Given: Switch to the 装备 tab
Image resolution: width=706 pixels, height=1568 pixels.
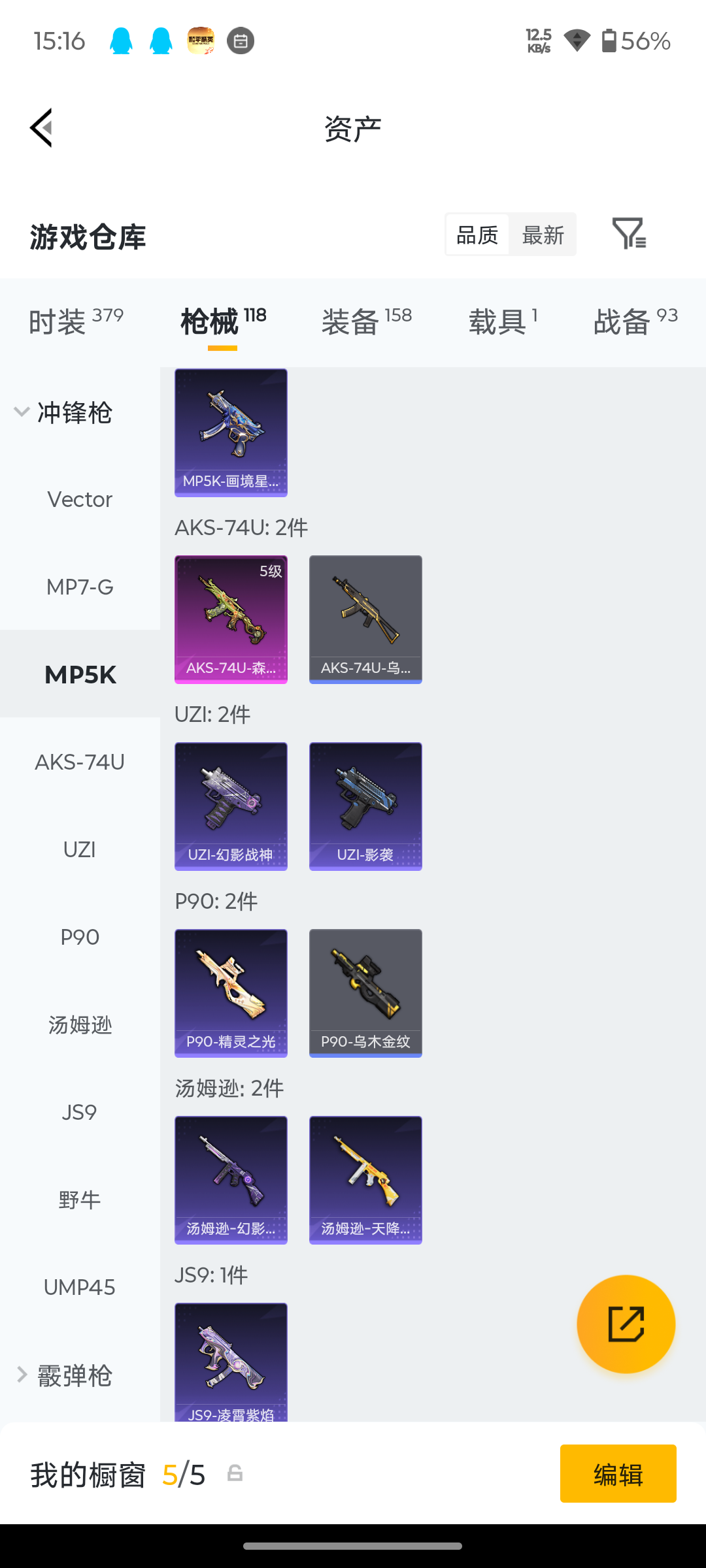Looking at the screenshot, I should [x=366, y=322].
